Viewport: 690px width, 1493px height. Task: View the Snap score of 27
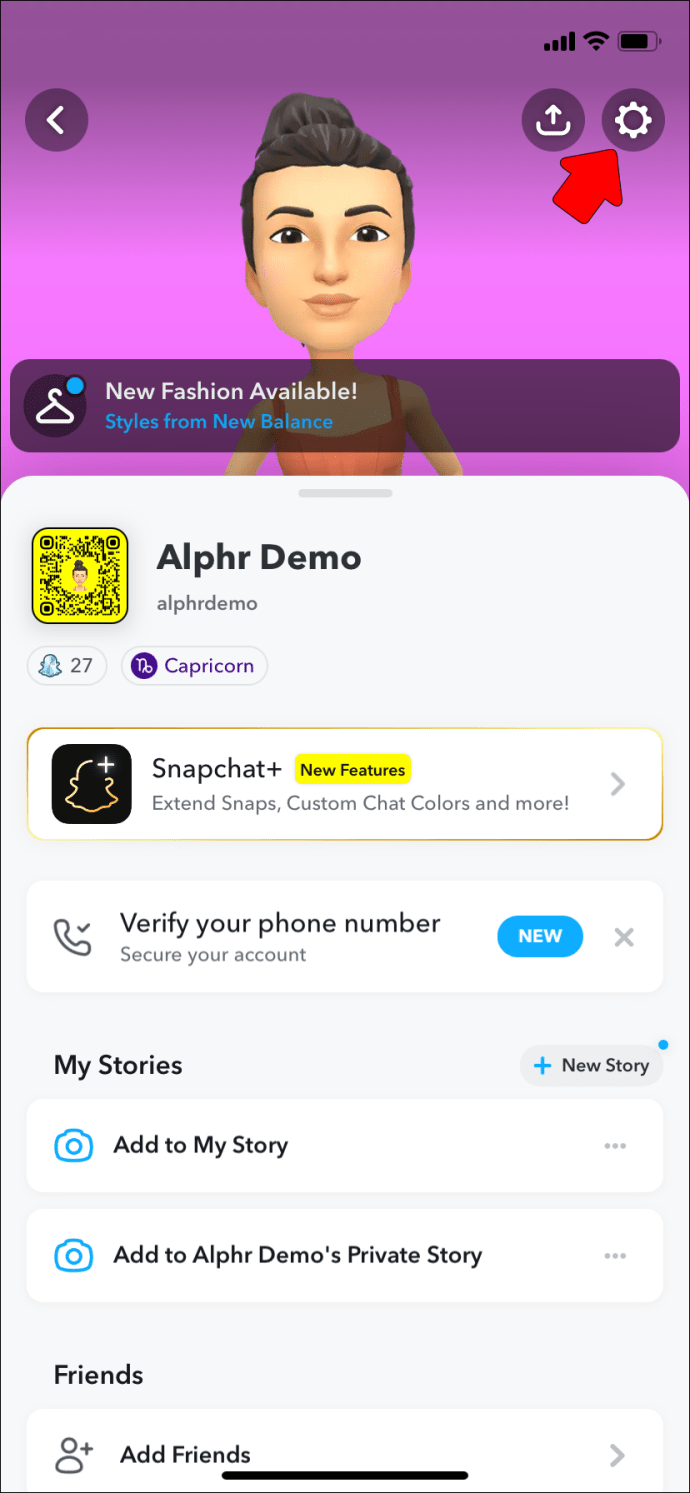[x=67, y=666]
